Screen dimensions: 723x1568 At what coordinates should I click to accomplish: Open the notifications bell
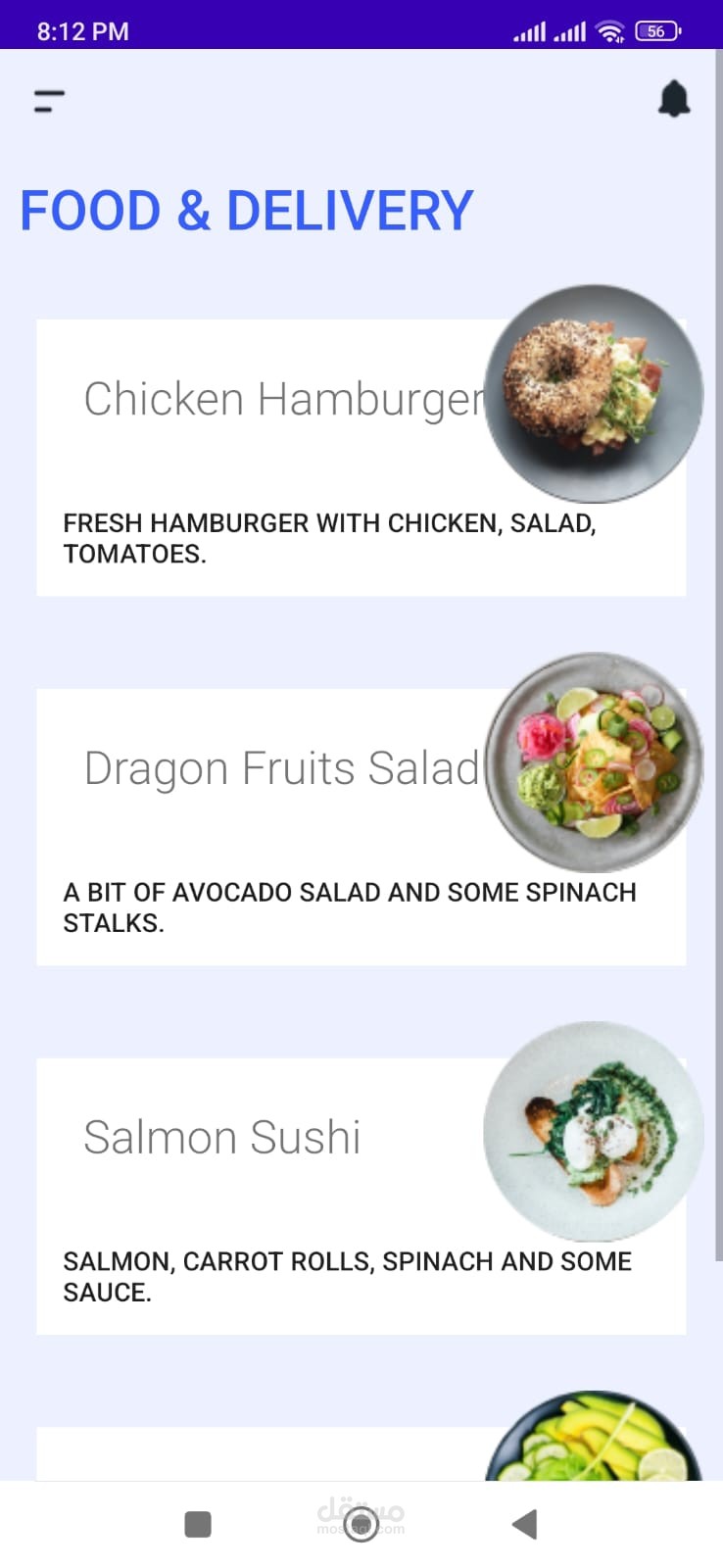674,99
